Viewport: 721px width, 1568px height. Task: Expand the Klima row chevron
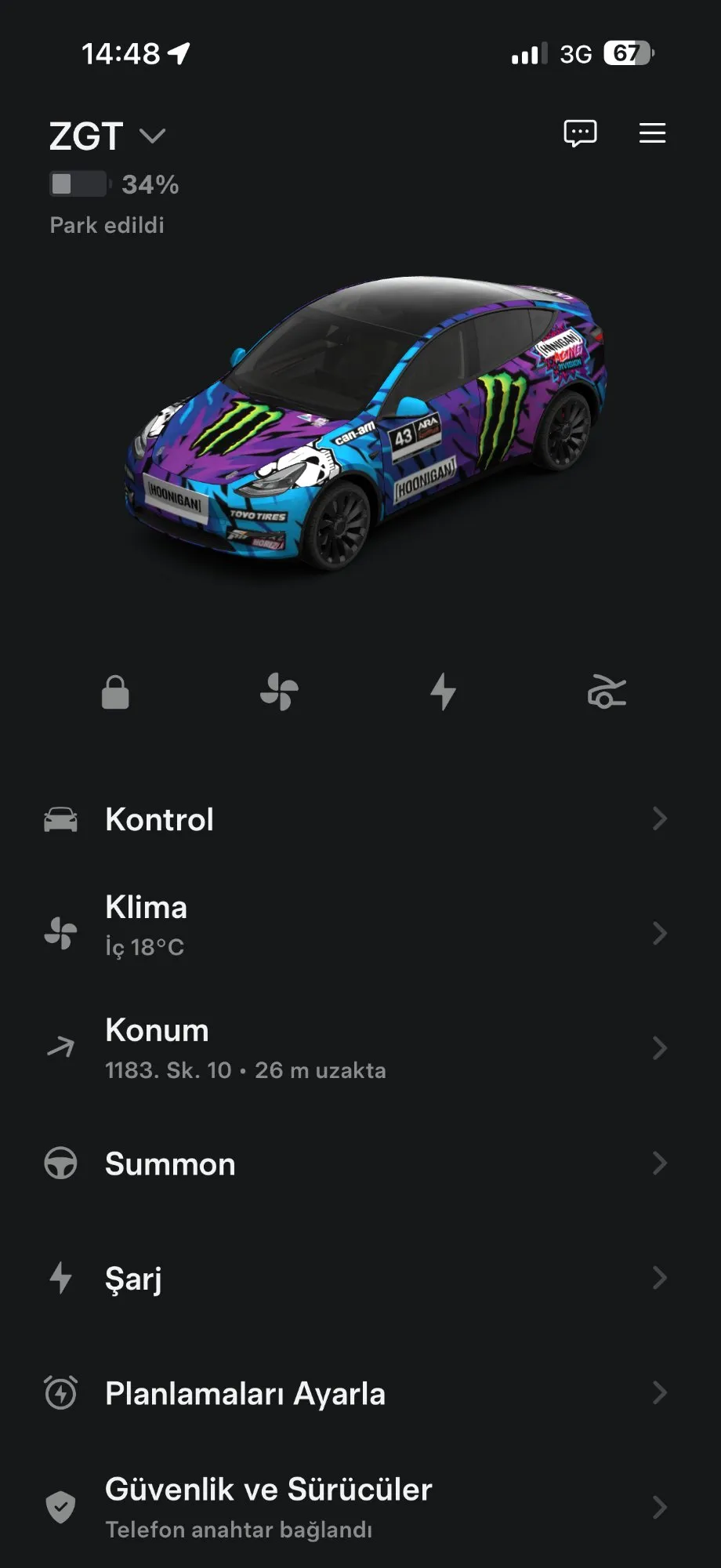click(x=659, y=933)
